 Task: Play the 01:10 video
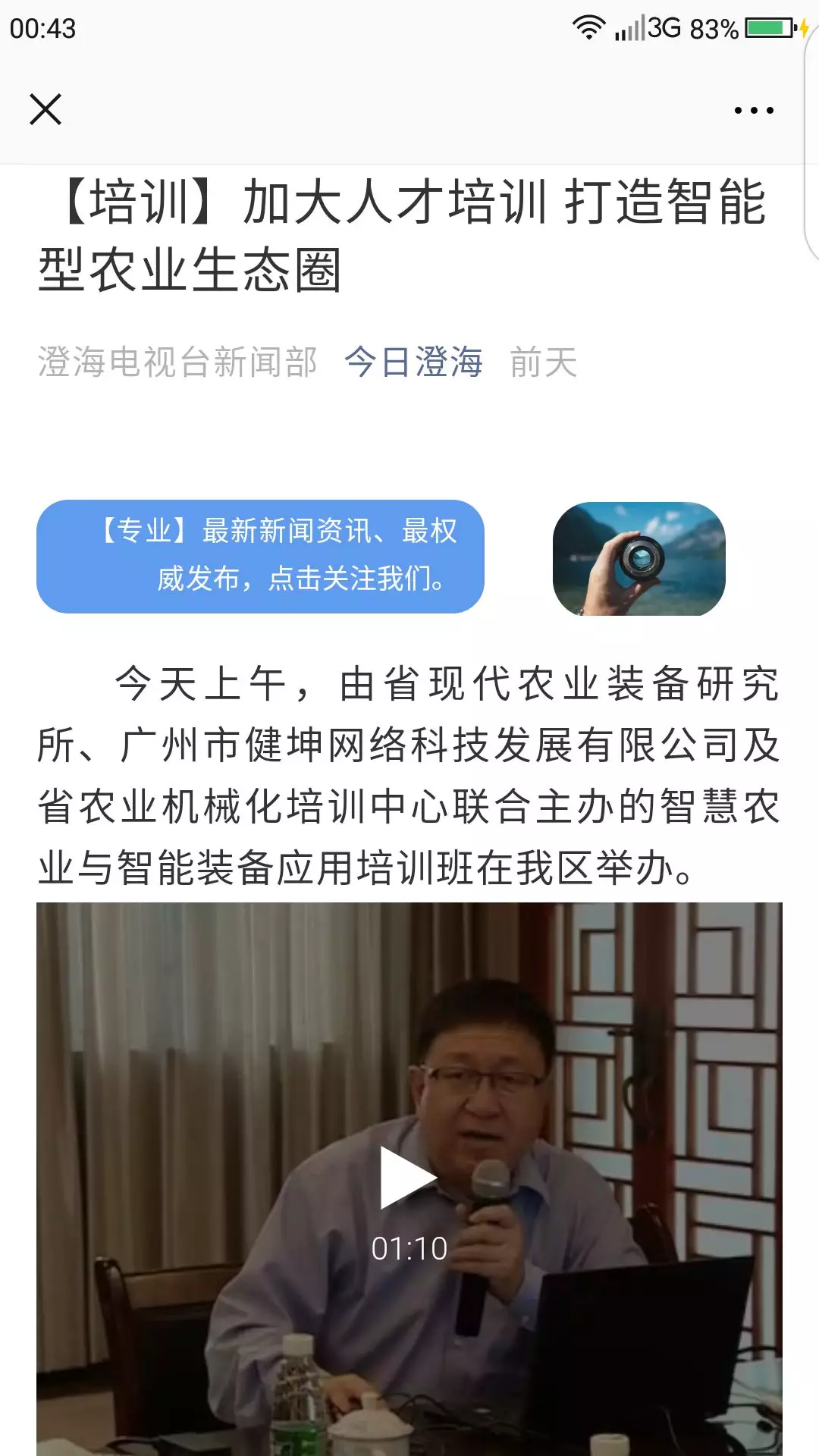pyautogui.click(x=408, y=1178)
